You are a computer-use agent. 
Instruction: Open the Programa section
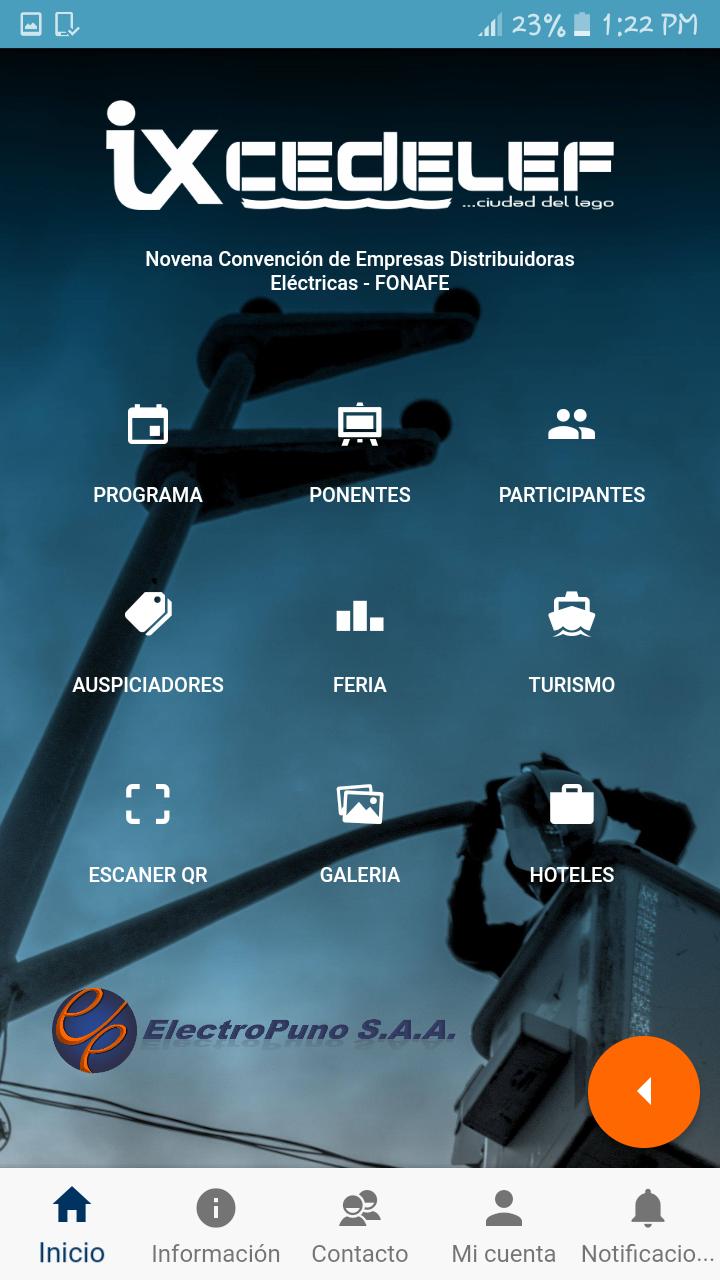coord(148,452)
